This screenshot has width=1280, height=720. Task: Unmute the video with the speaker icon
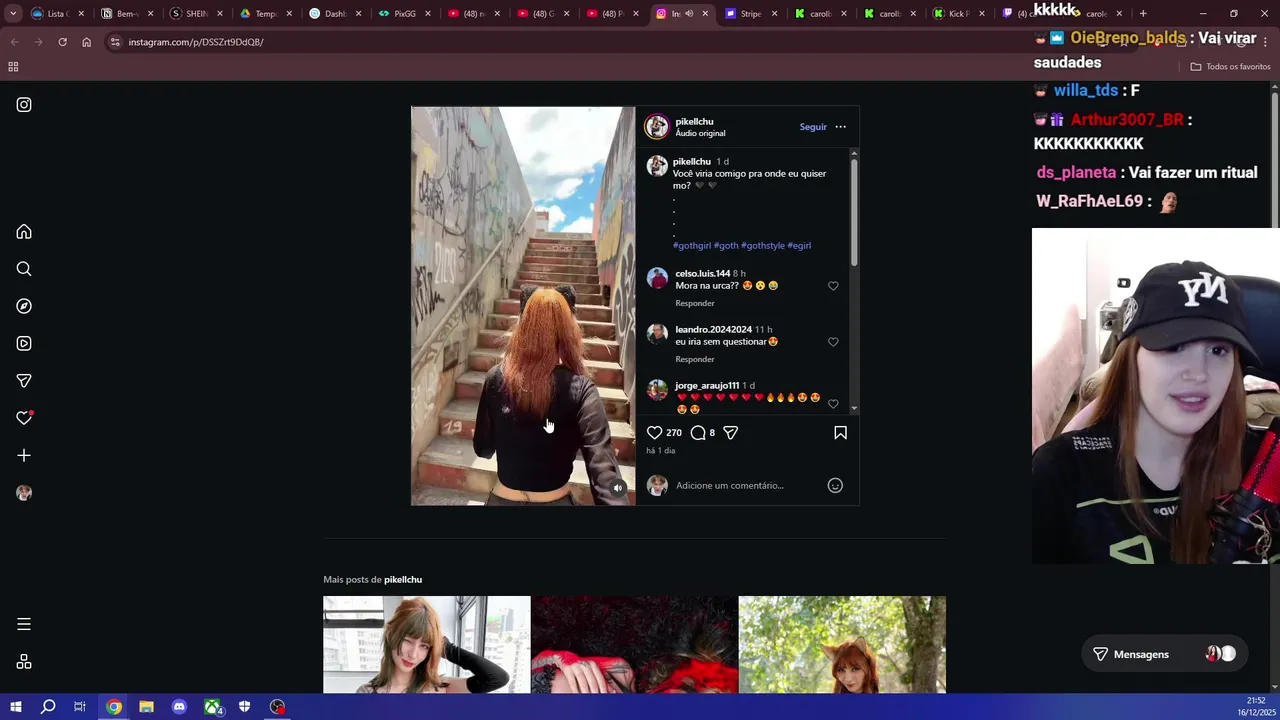pyautogui.click(x=618, y=488)
